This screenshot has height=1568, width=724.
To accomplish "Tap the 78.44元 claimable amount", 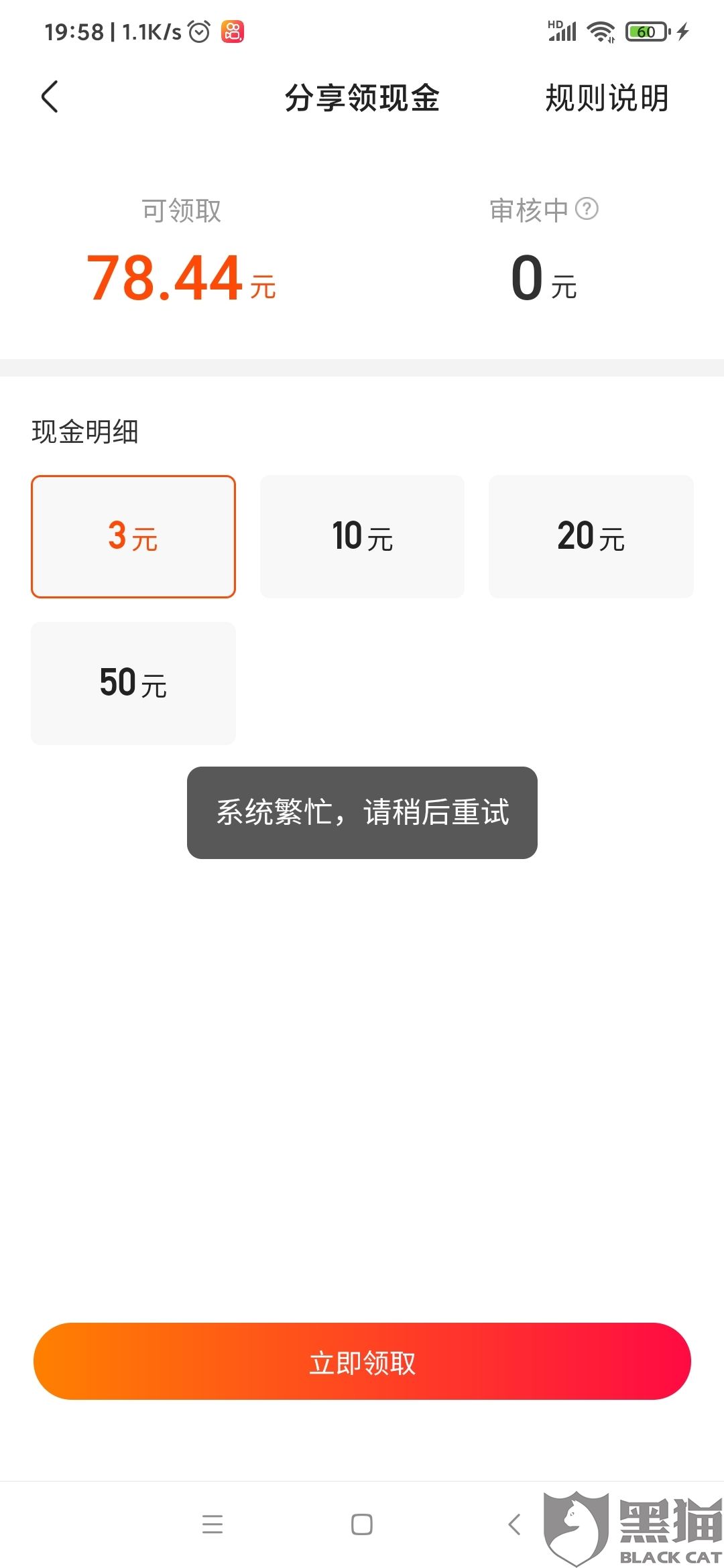I will tap(181, 278).
